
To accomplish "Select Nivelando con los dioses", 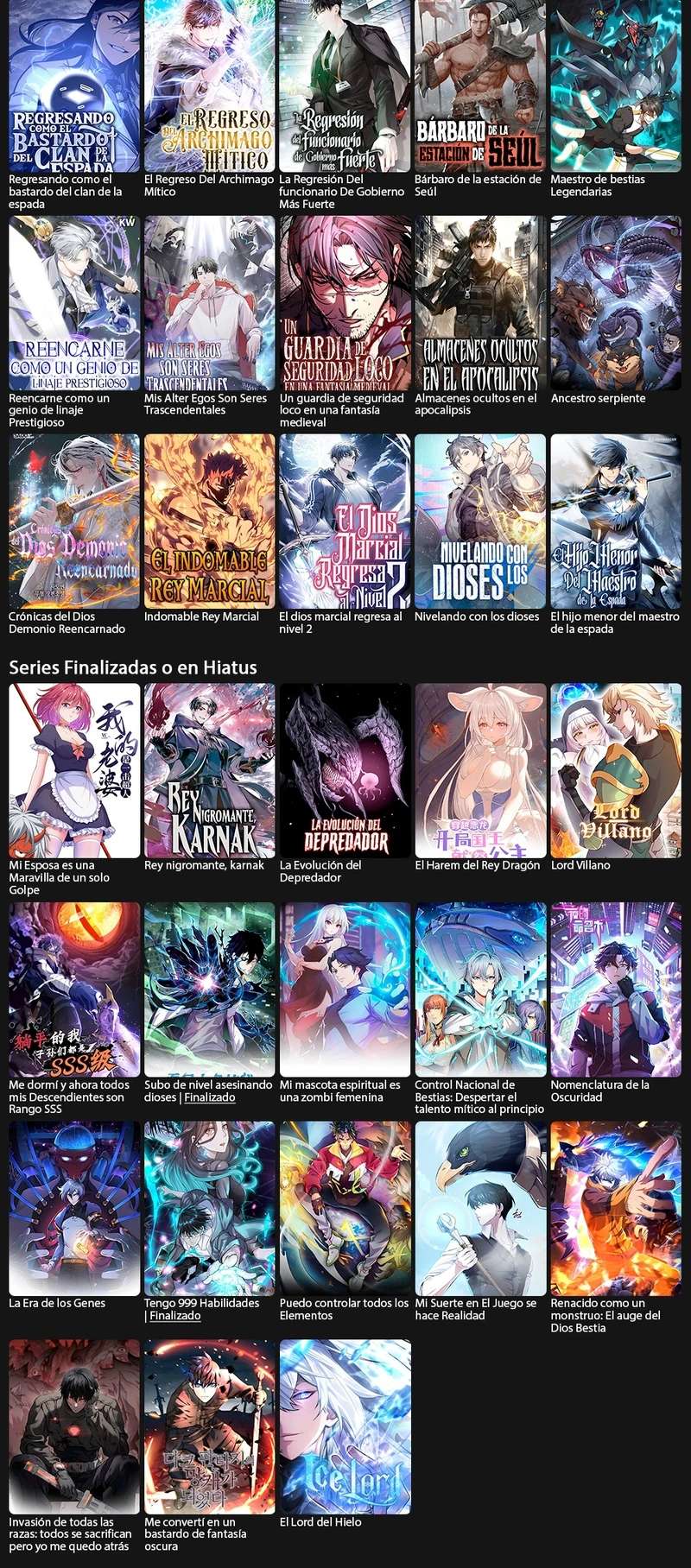I will [480, 521].
